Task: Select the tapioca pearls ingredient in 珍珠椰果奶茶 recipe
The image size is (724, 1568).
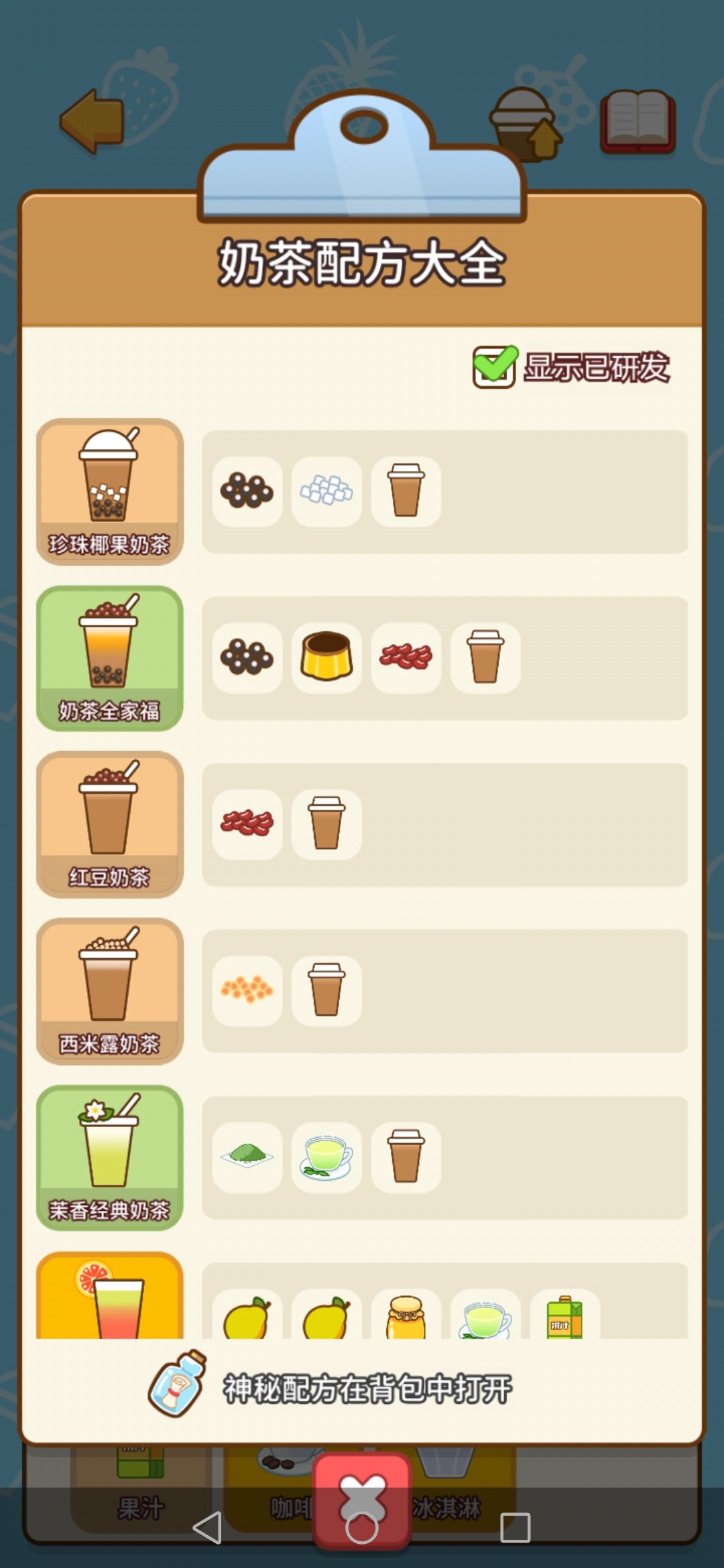Action: pos(248,491)
